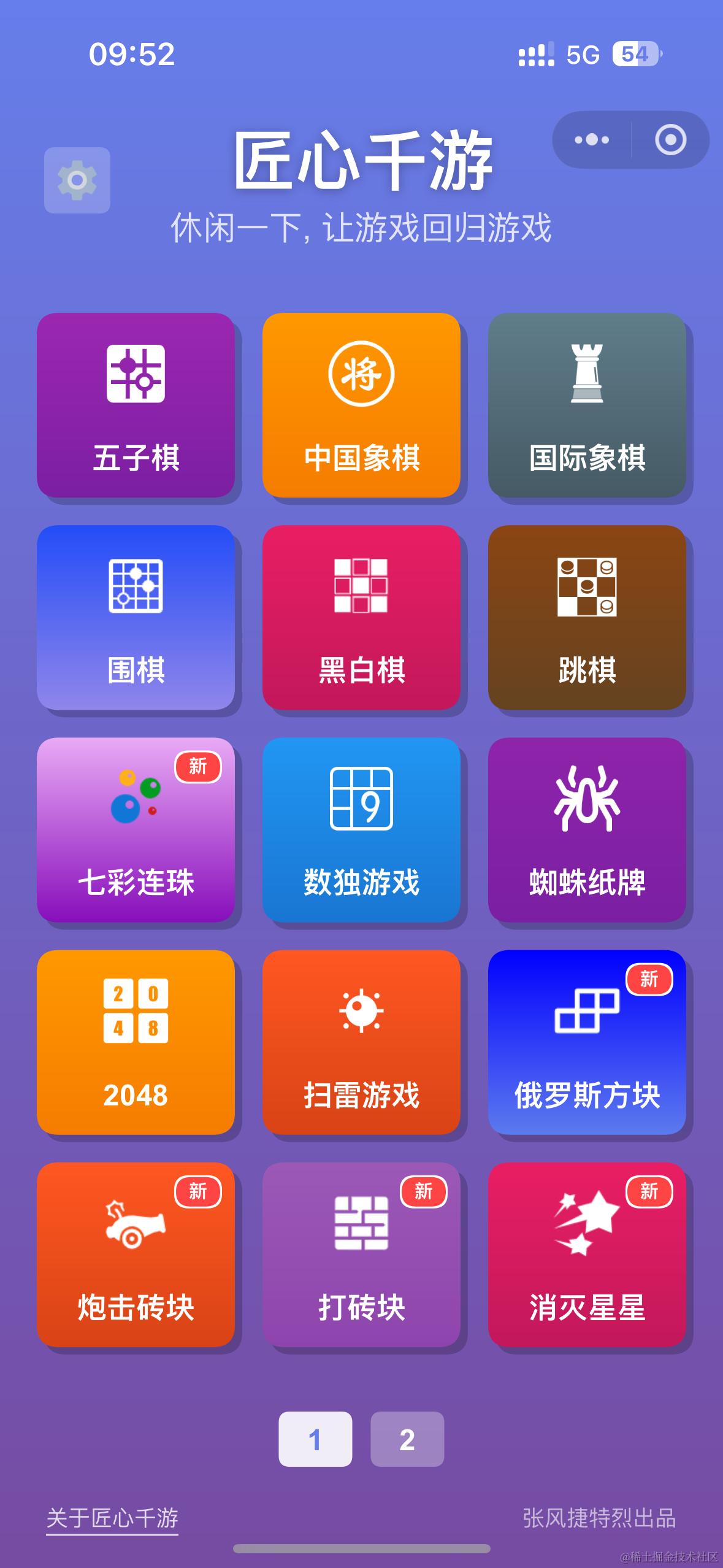
Task: Play the 俄罗斯方块 game
Action: [587, 1042]
